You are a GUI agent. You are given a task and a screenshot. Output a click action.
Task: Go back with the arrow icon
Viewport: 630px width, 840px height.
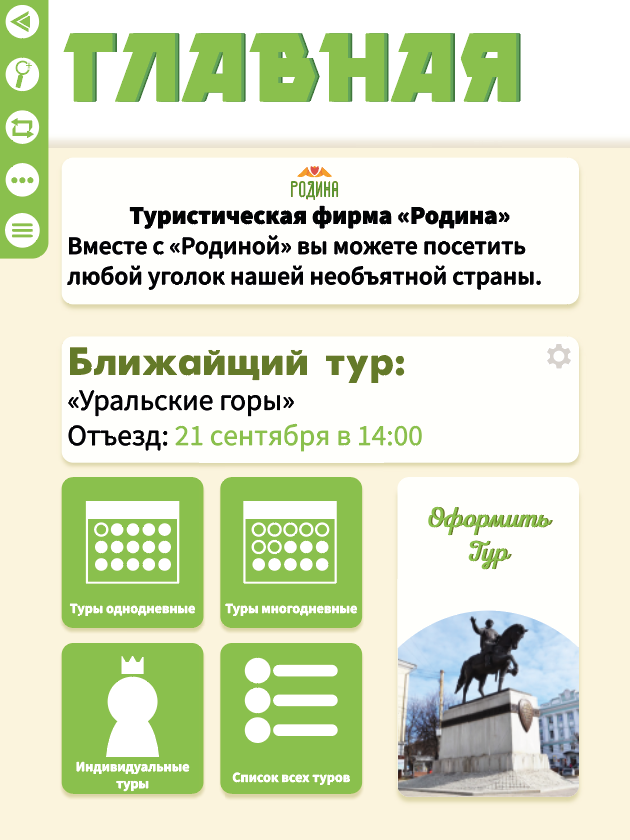(x=22, y=22)
